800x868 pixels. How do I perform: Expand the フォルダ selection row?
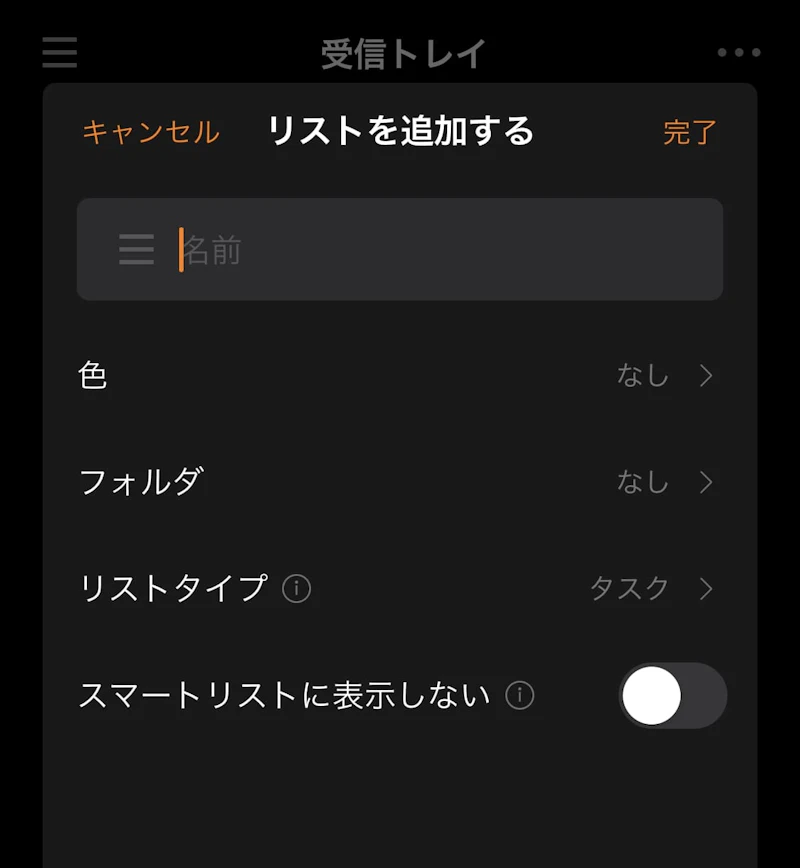tap(707, 482)
